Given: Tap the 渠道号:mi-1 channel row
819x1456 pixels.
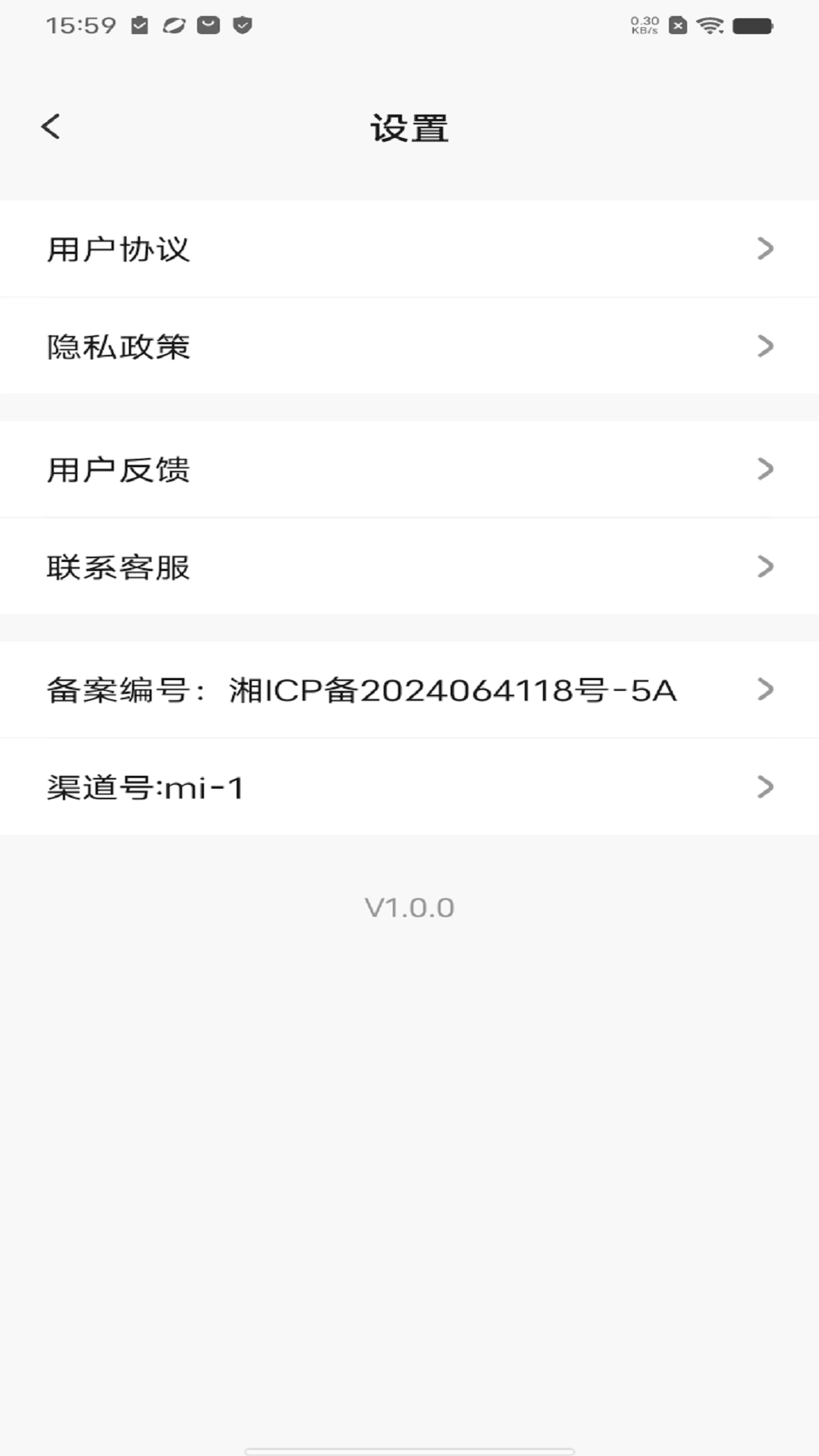Looking at the screenshot, I should (x=144, y=787).
